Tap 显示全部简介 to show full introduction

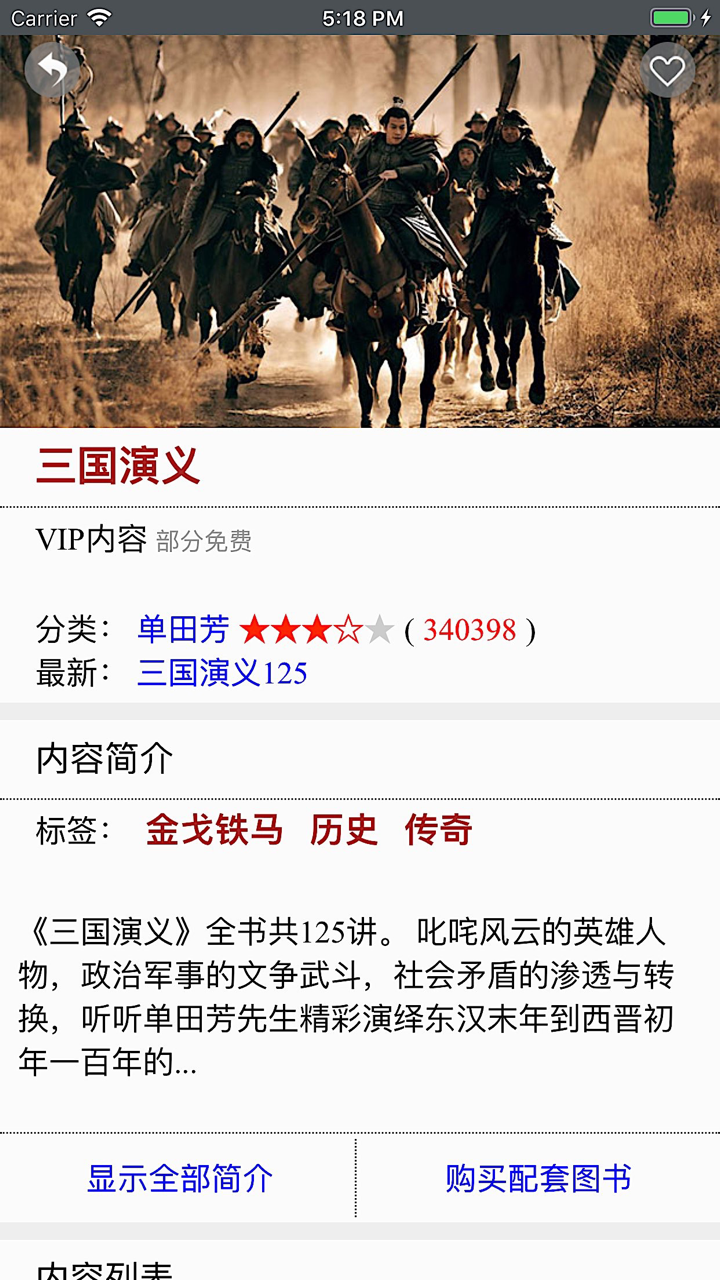point(178,1179)
